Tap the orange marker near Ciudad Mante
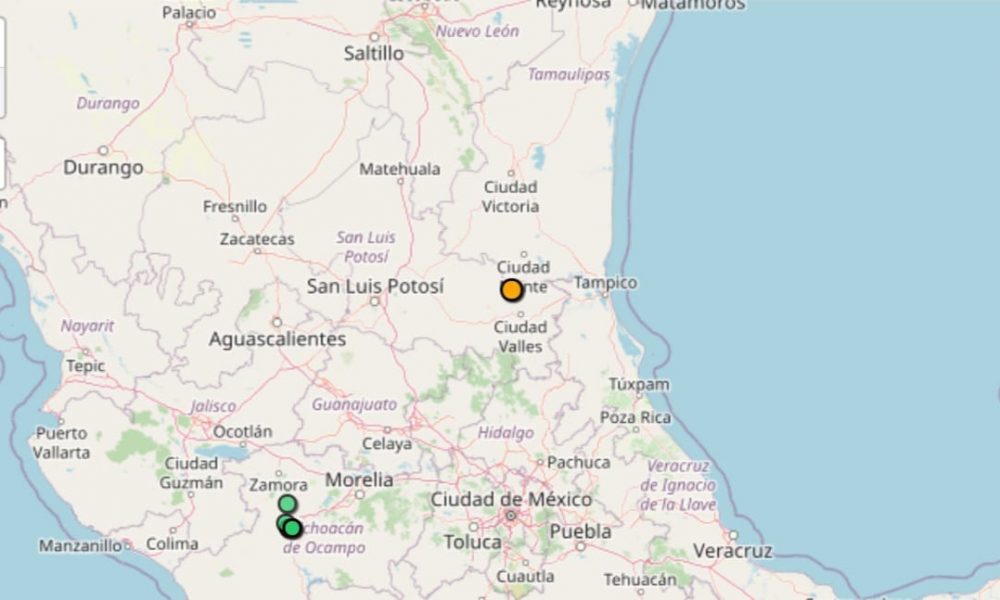The width and height of the screenshot is (1000, 600). 511,290
